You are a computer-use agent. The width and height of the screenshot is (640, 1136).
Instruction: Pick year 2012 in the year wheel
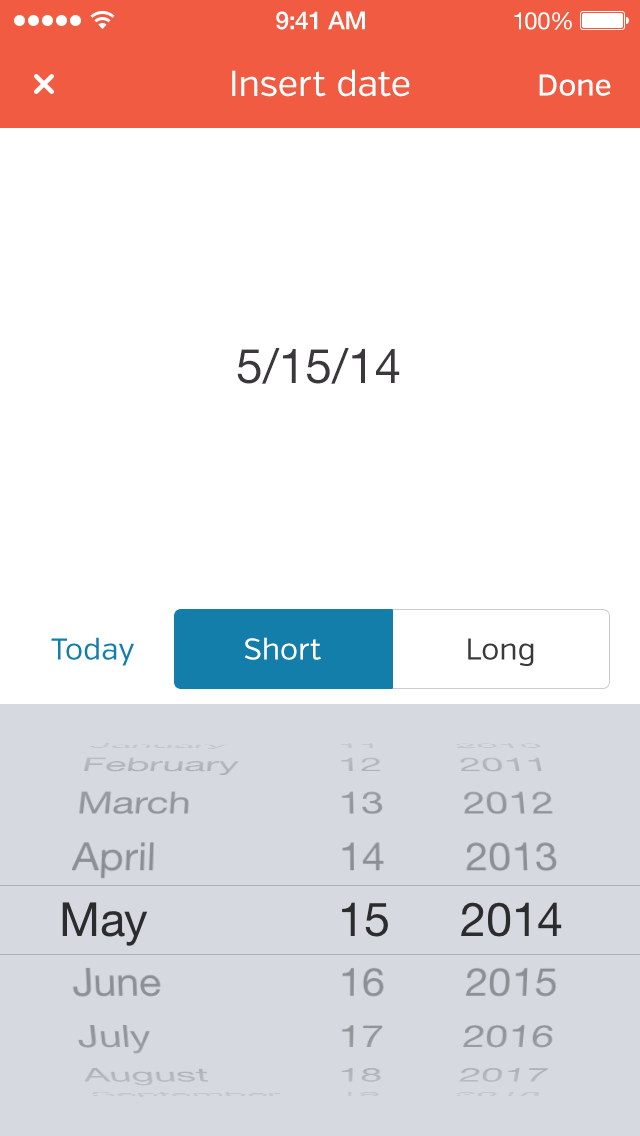tap(508, 803)
